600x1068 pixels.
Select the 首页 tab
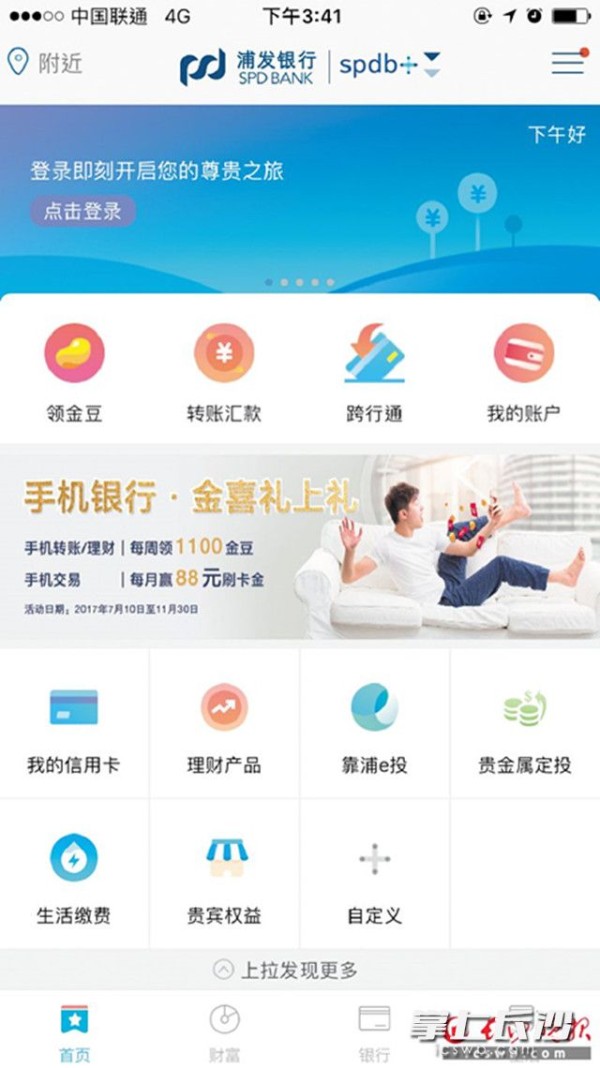[x=74, y=1032]
